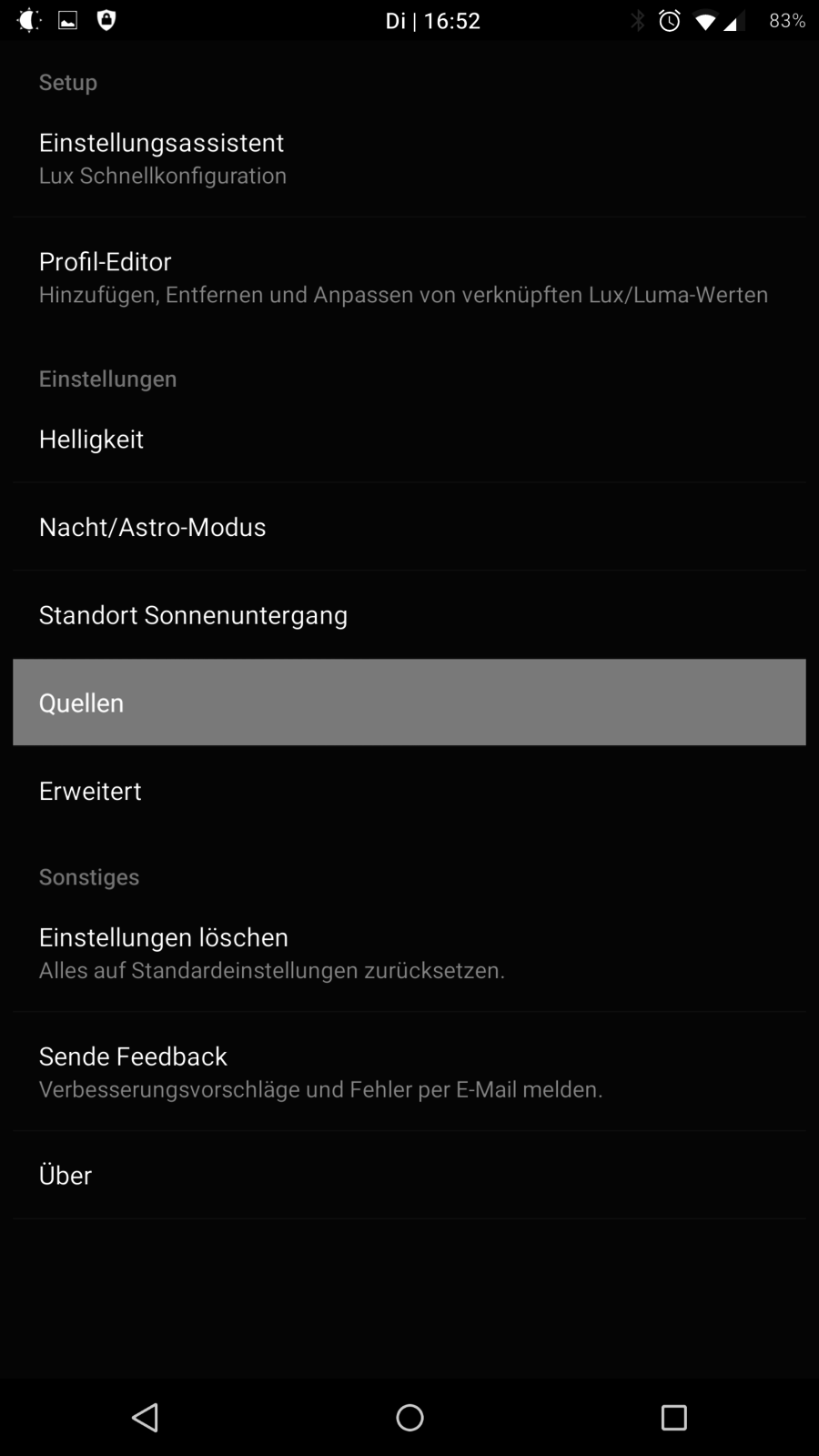This screenshot has width=819, height=1456.
Task: Open the Profil-Editor
Action: [409, 278]
